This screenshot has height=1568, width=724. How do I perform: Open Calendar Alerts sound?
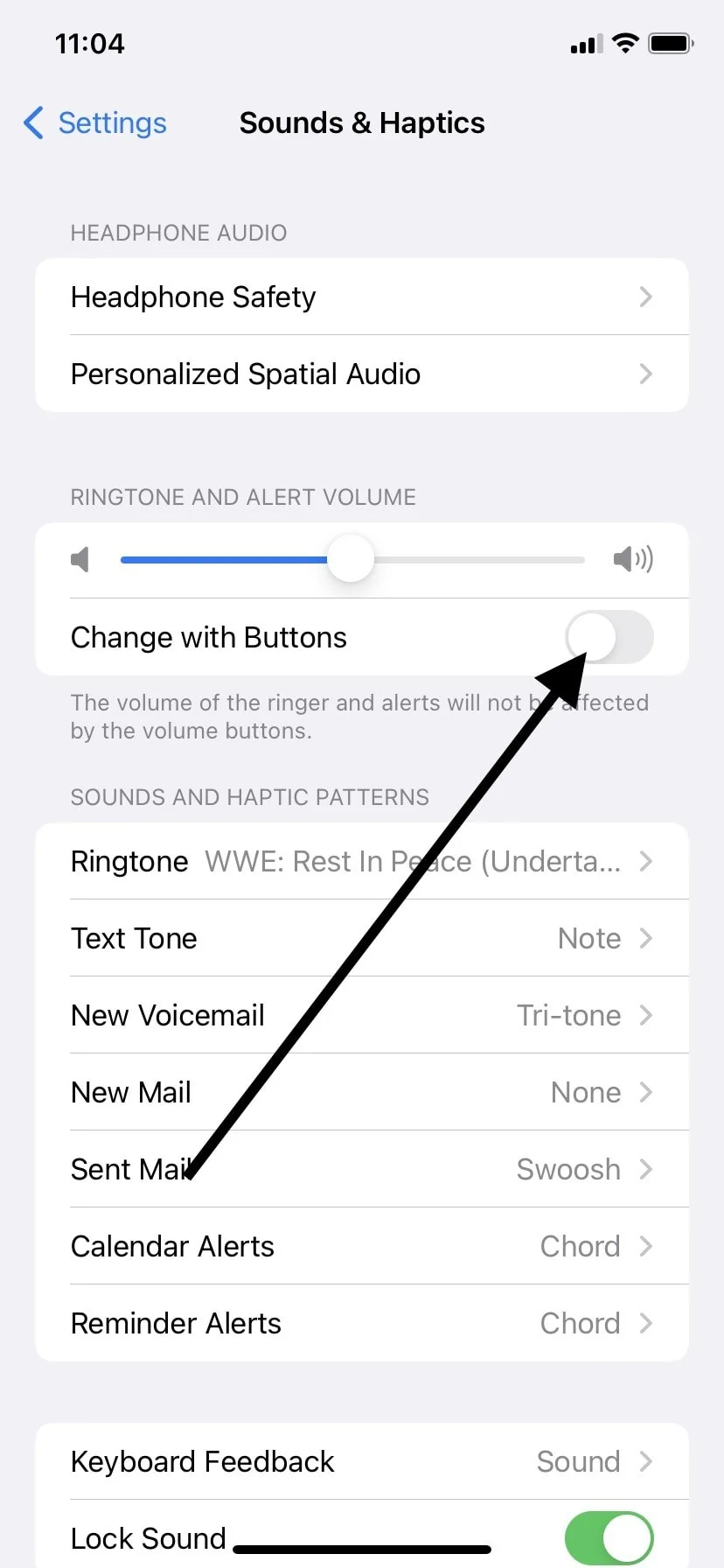362,1246
